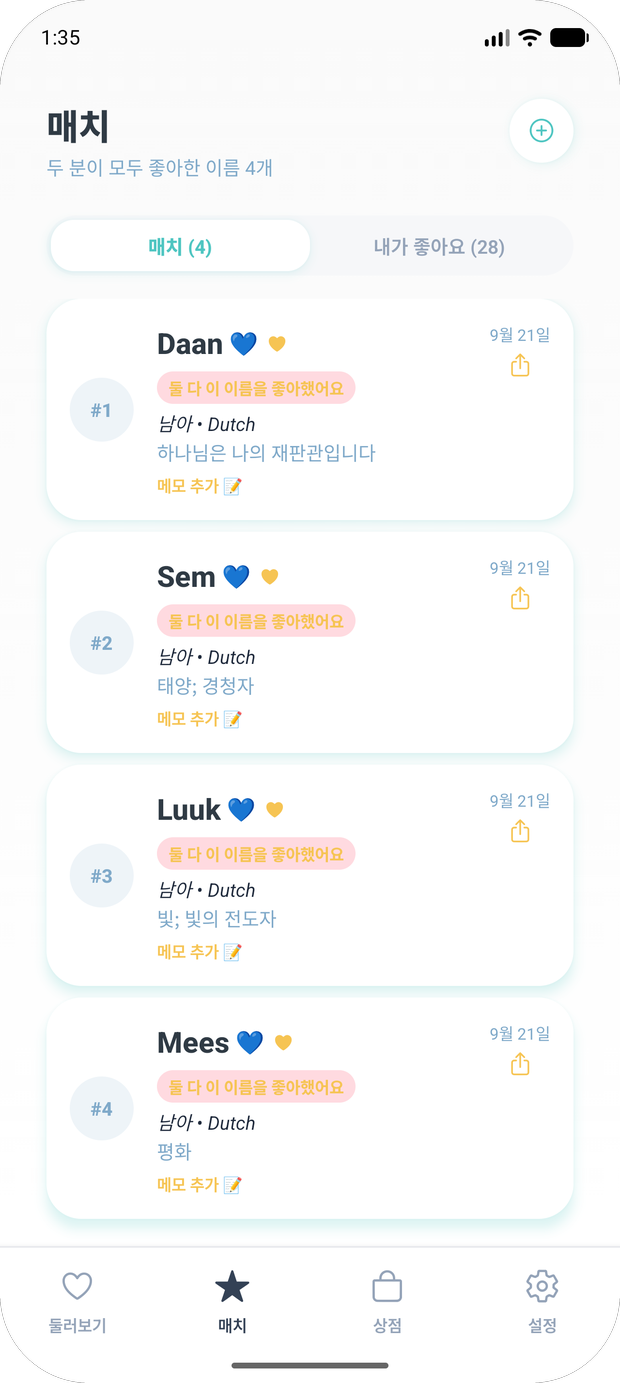Open the Luuk match card
The image size is (620, 1383).
tap(310, 875)
